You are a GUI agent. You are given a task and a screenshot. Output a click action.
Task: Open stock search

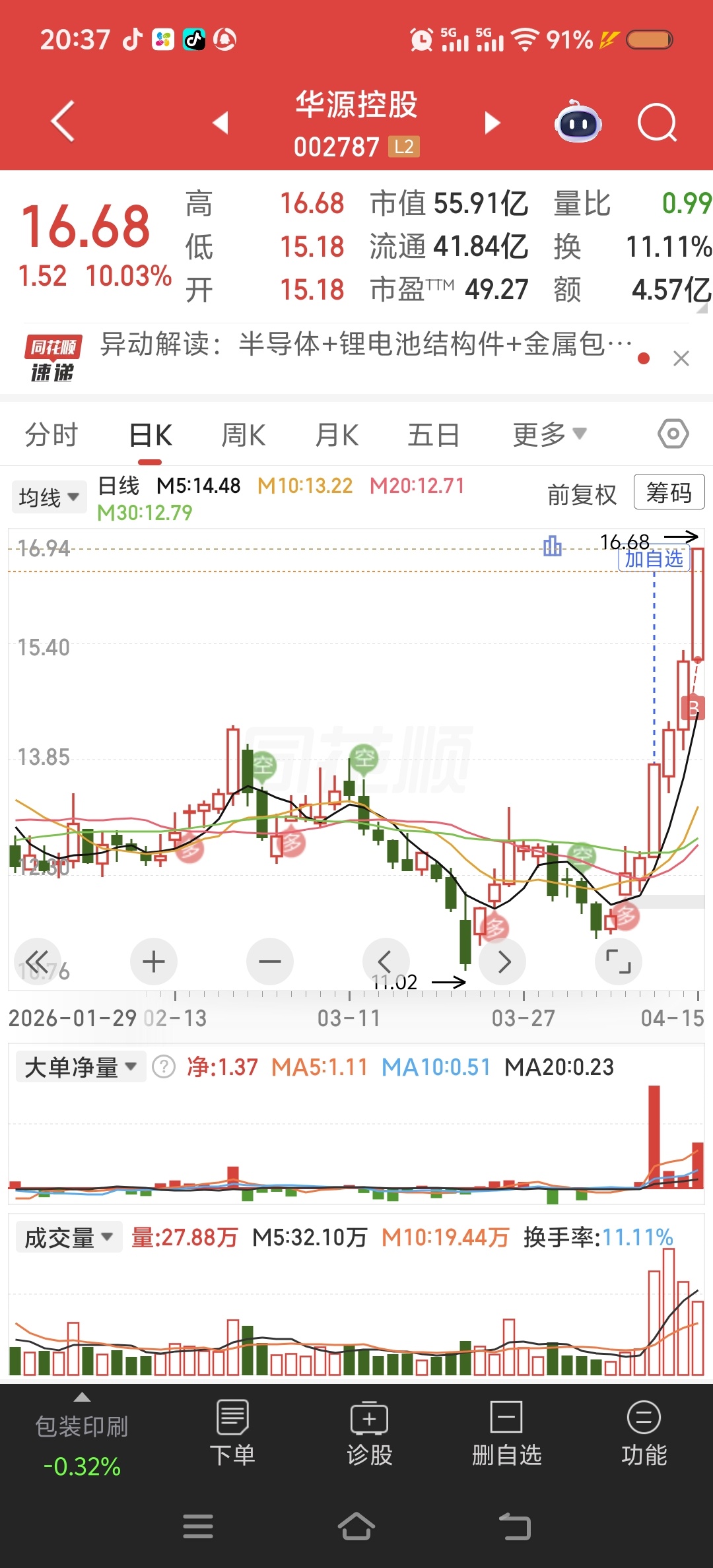coord(657,123)
